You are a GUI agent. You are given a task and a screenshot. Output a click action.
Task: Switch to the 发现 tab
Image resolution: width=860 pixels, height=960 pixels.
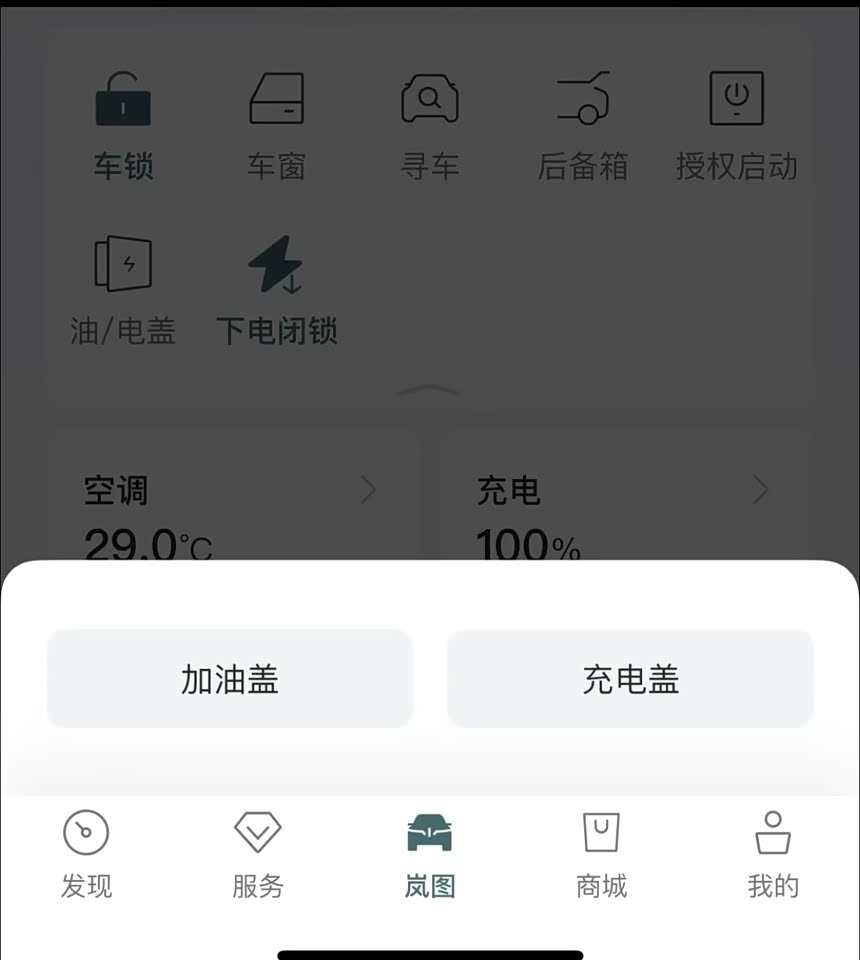coord(86,856)
